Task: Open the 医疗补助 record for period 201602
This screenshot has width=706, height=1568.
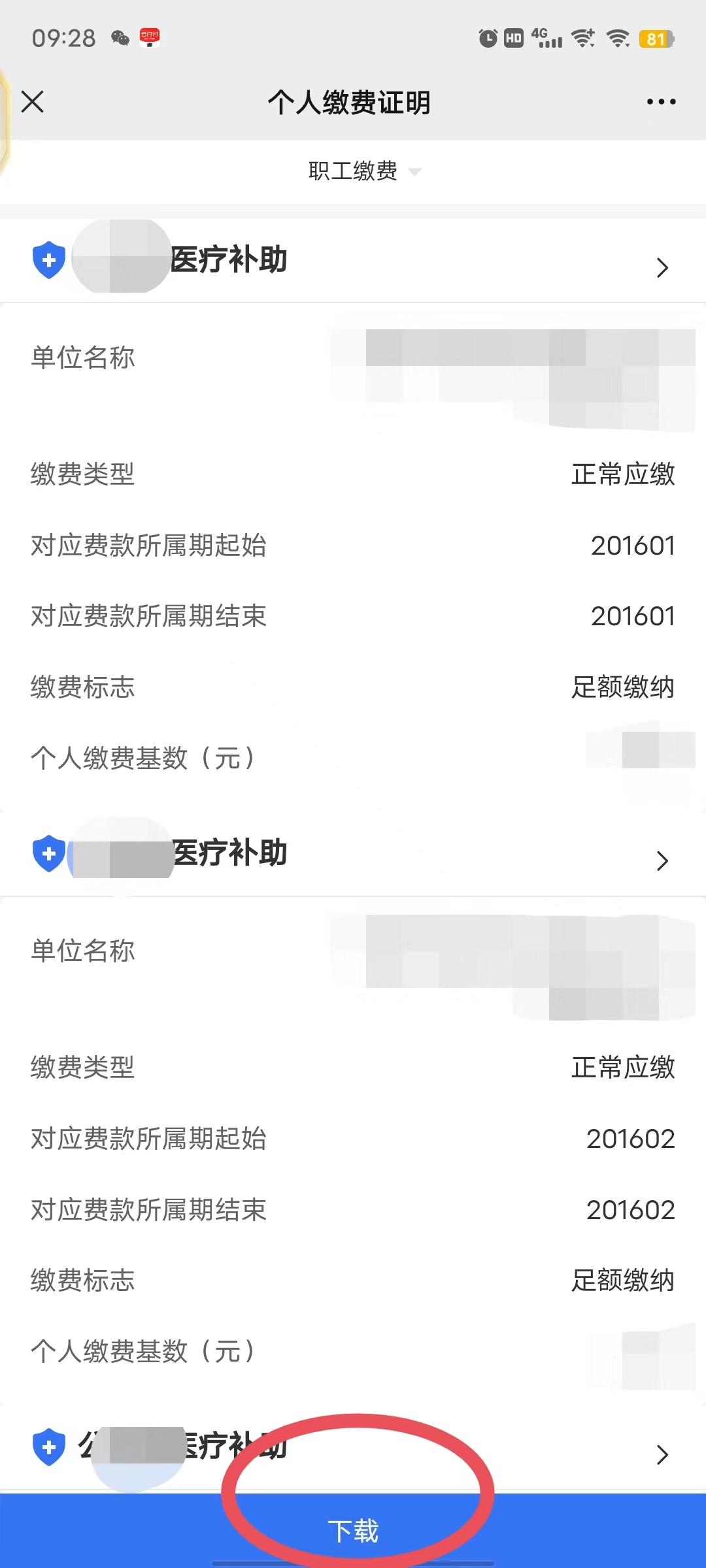Action: pyautogui.click(x=662, y=860)
